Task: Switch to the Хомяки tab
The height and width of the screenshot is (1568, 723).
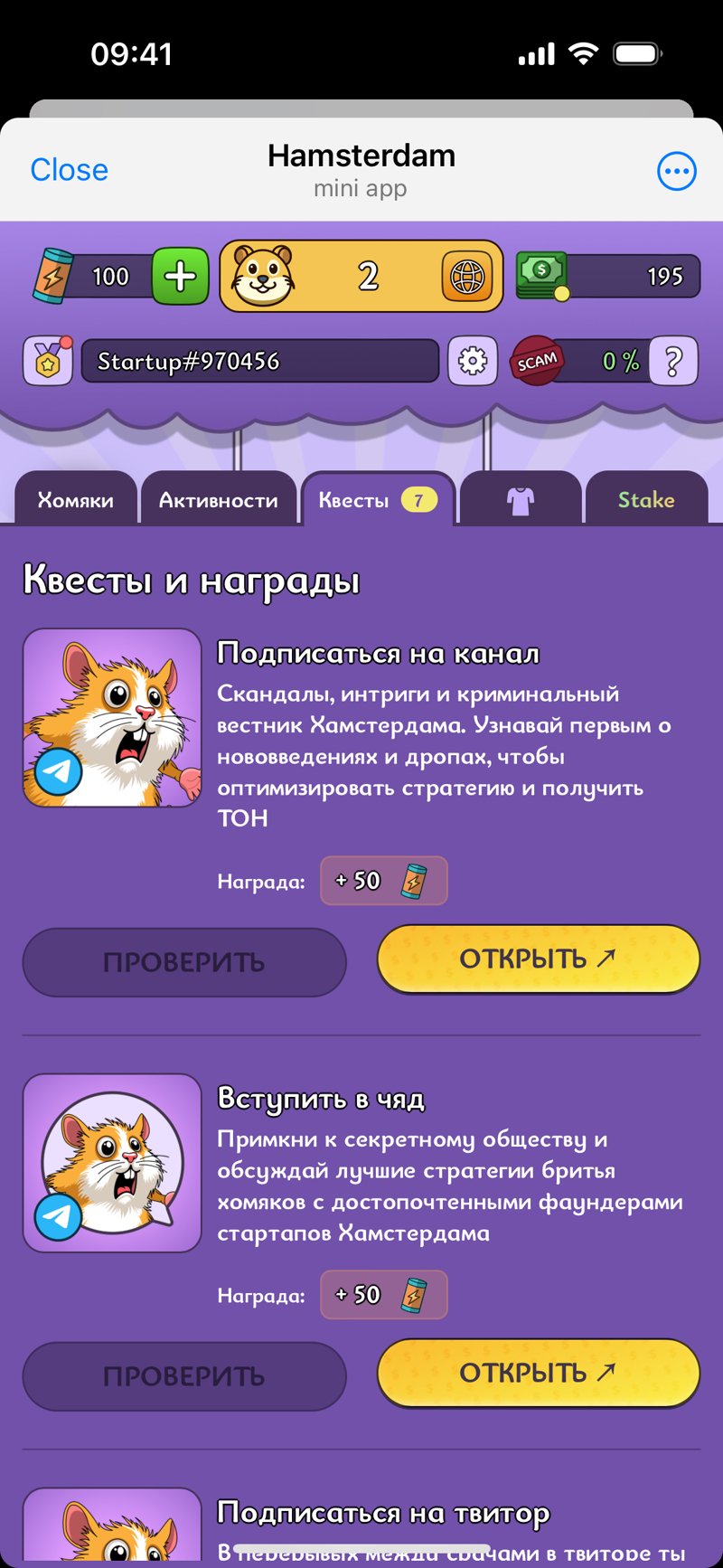Action: [x=75, y=498]
